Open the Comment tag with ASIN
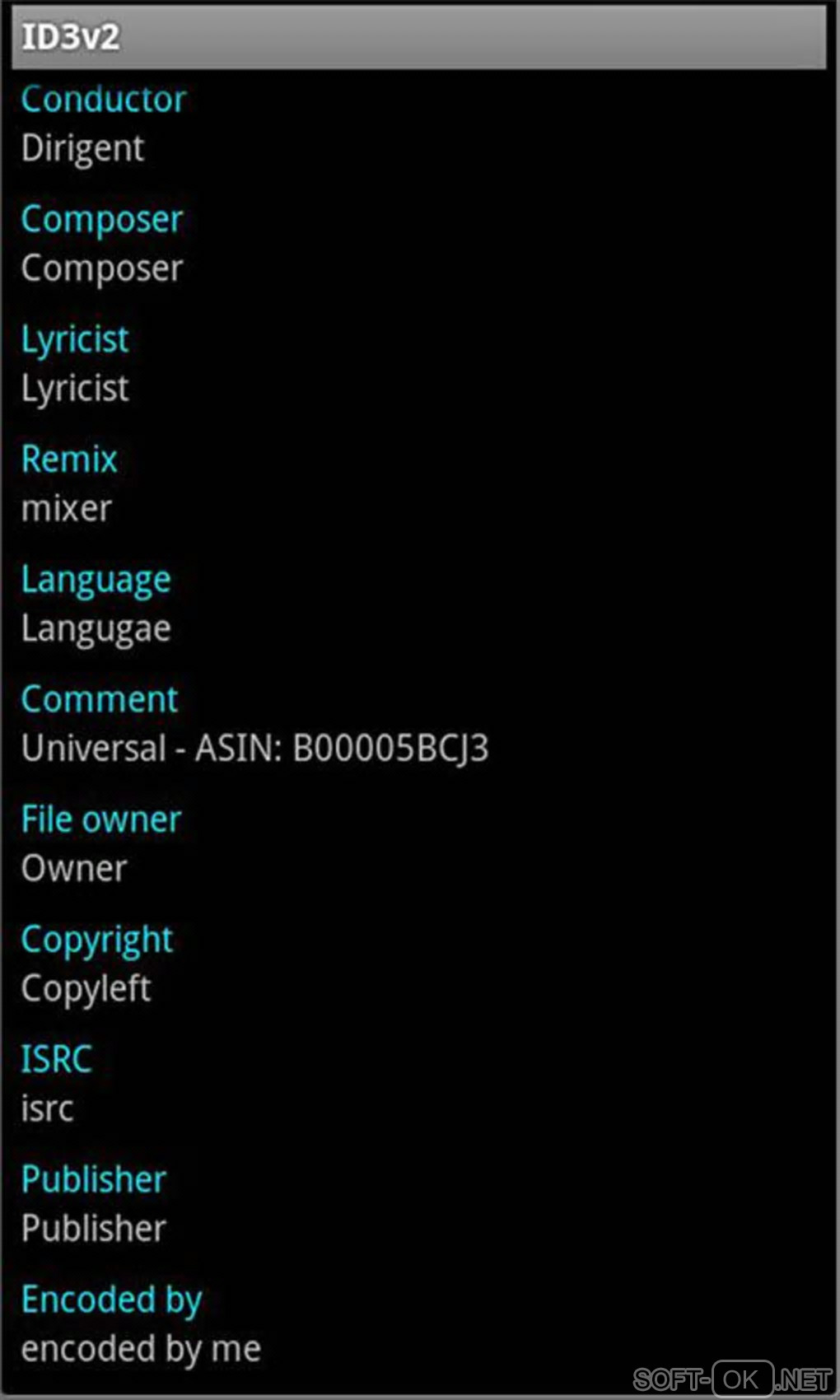840x1400 pixels. pos(255,724)
